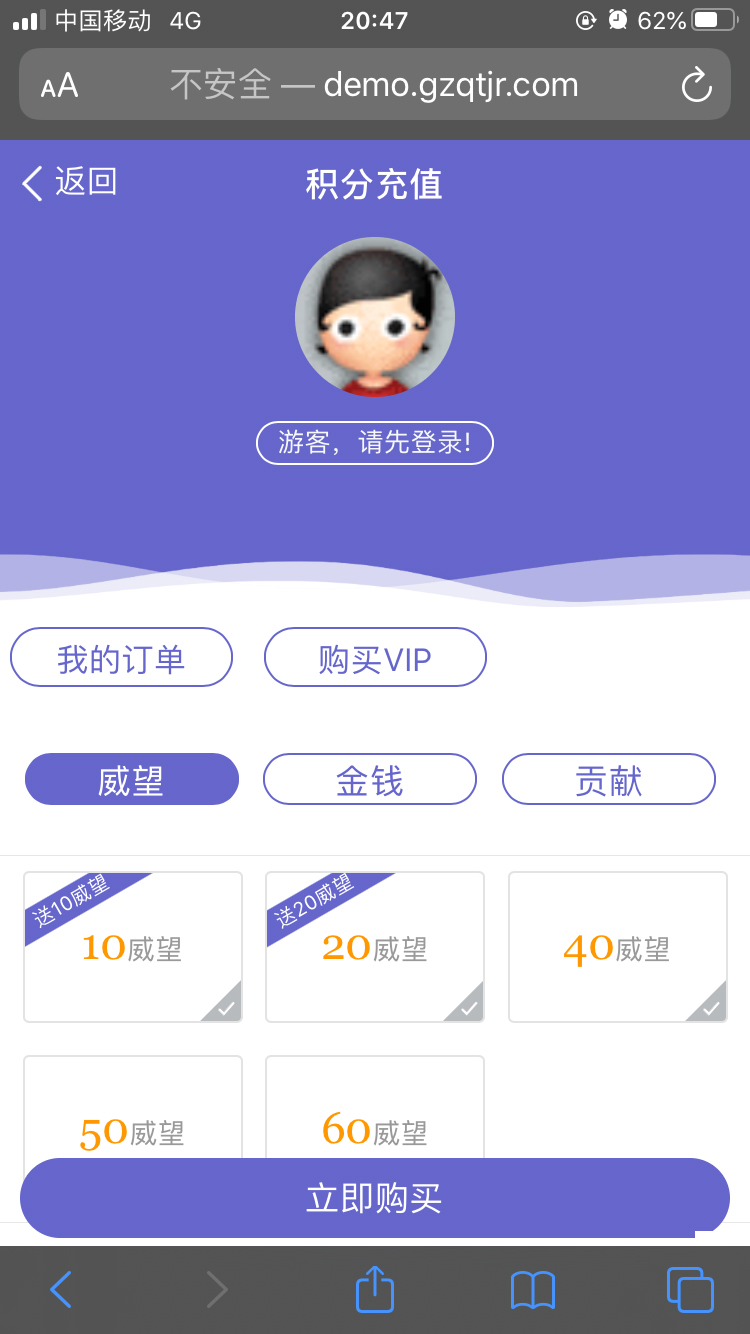Select the 10威望 package
The height and width of the screenshot is (1334, 750).
pos(133,947)
